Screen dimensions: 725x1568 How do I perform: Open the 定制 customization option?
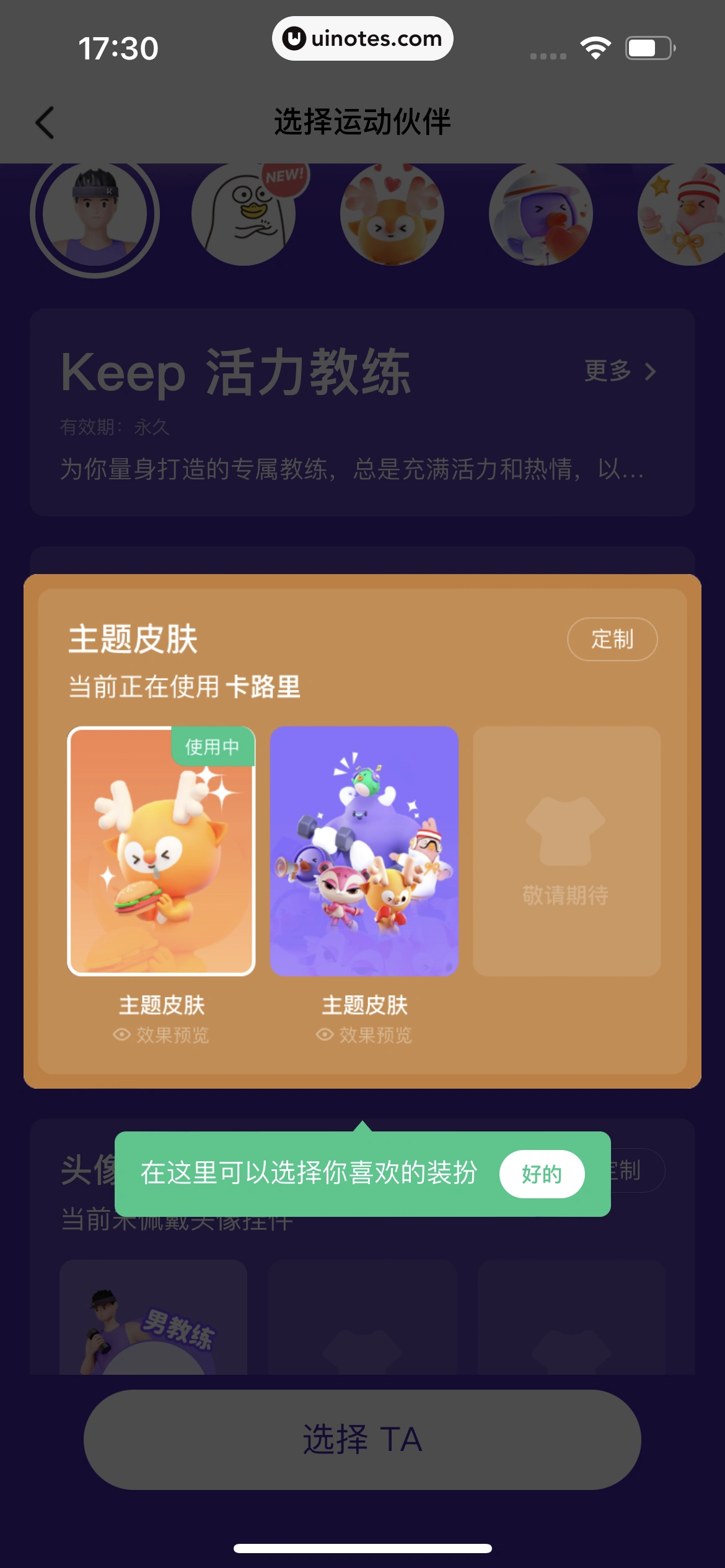(x=612, y=639)
